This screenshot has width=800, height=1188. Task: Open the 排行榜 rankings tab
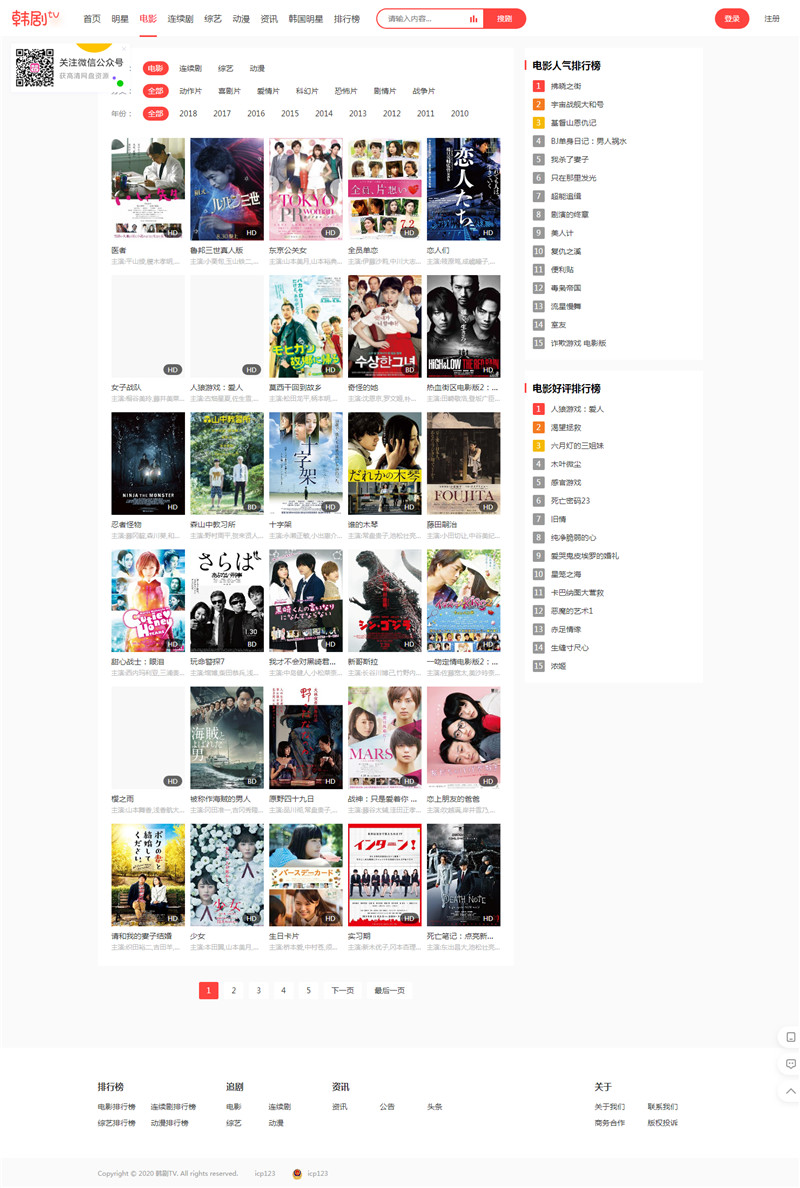[347, 19]
